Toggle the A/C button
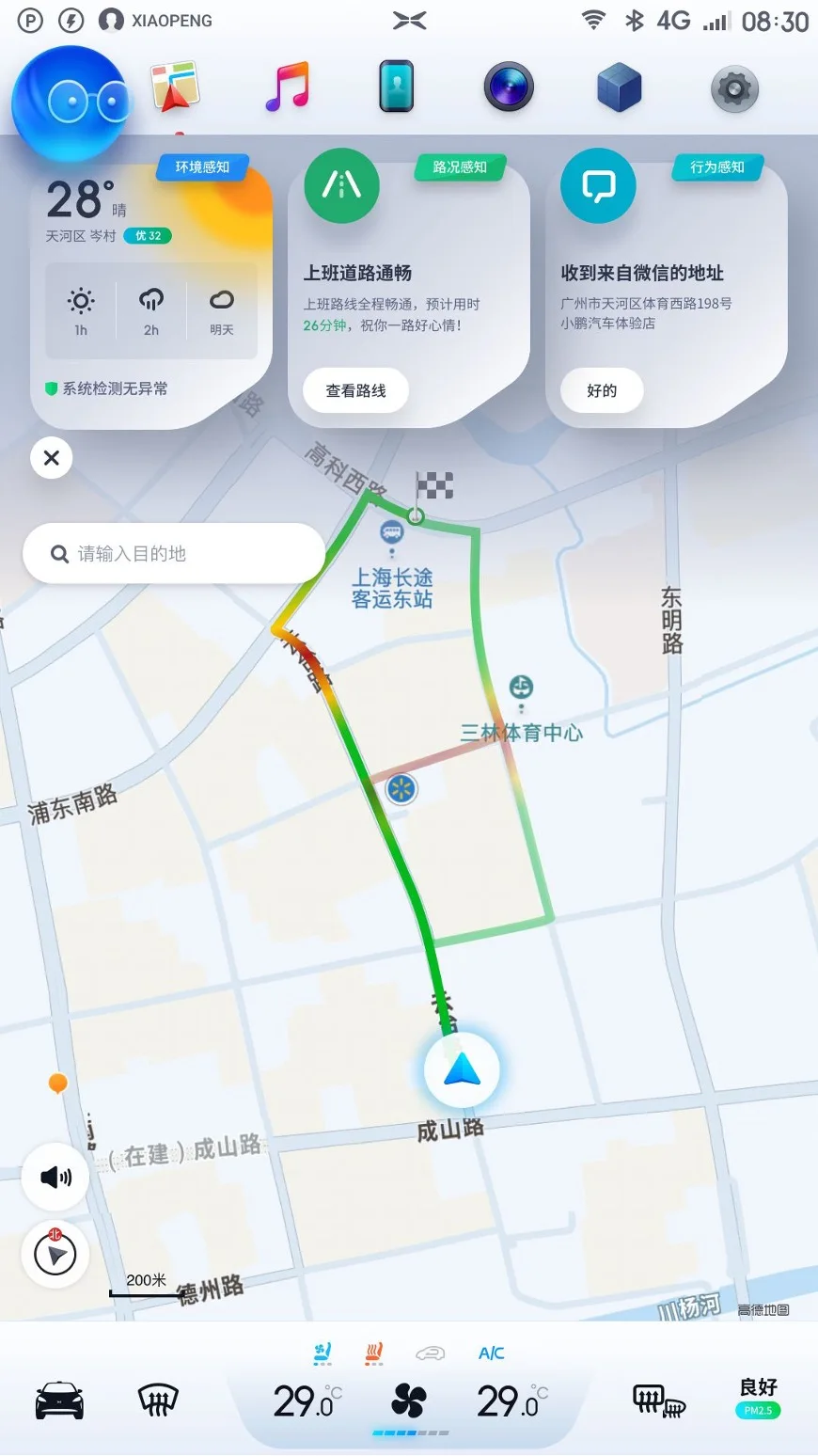This screenshot has height=1456, width=818. pyautogui.click(x=491, y=1353)
